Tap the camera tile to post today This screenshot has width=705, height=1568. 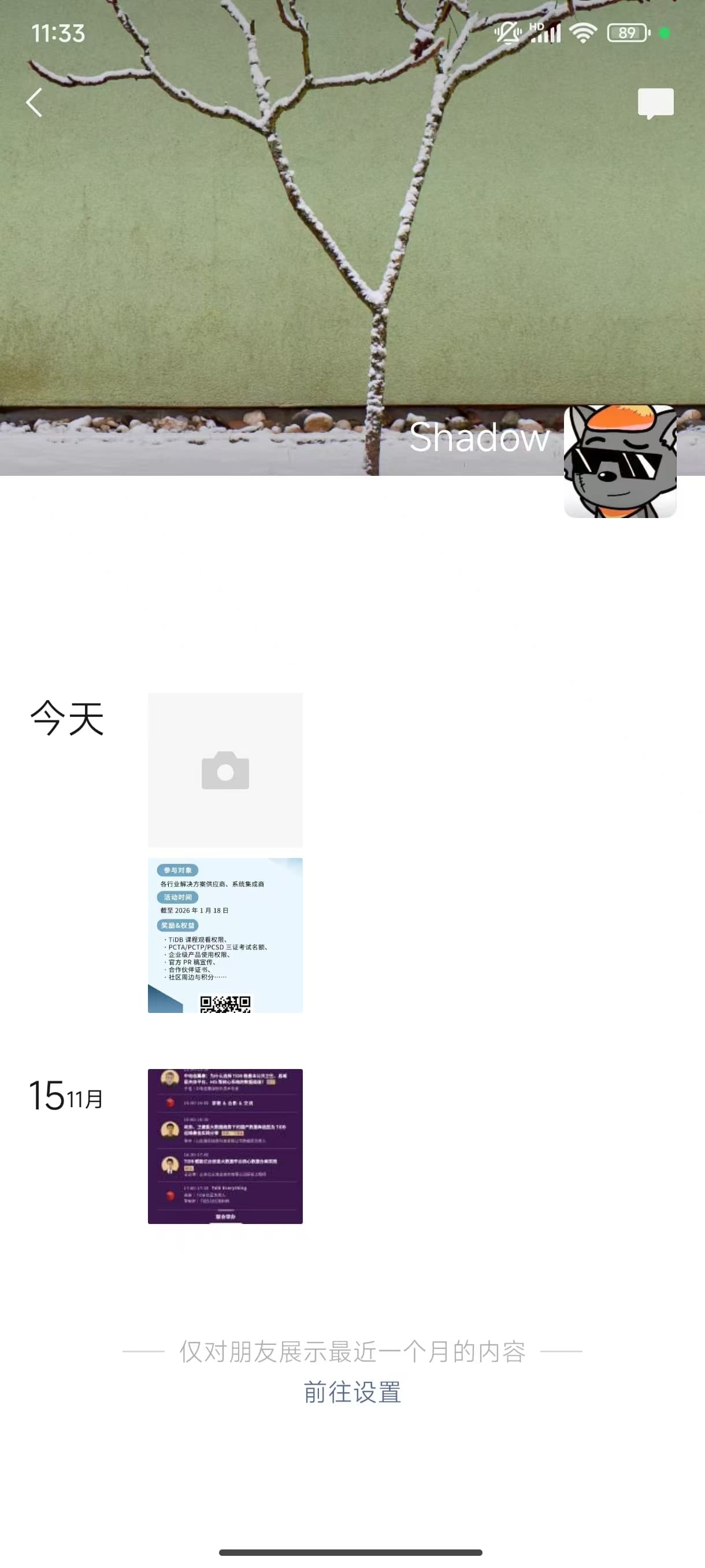click(x=225, y=770)
